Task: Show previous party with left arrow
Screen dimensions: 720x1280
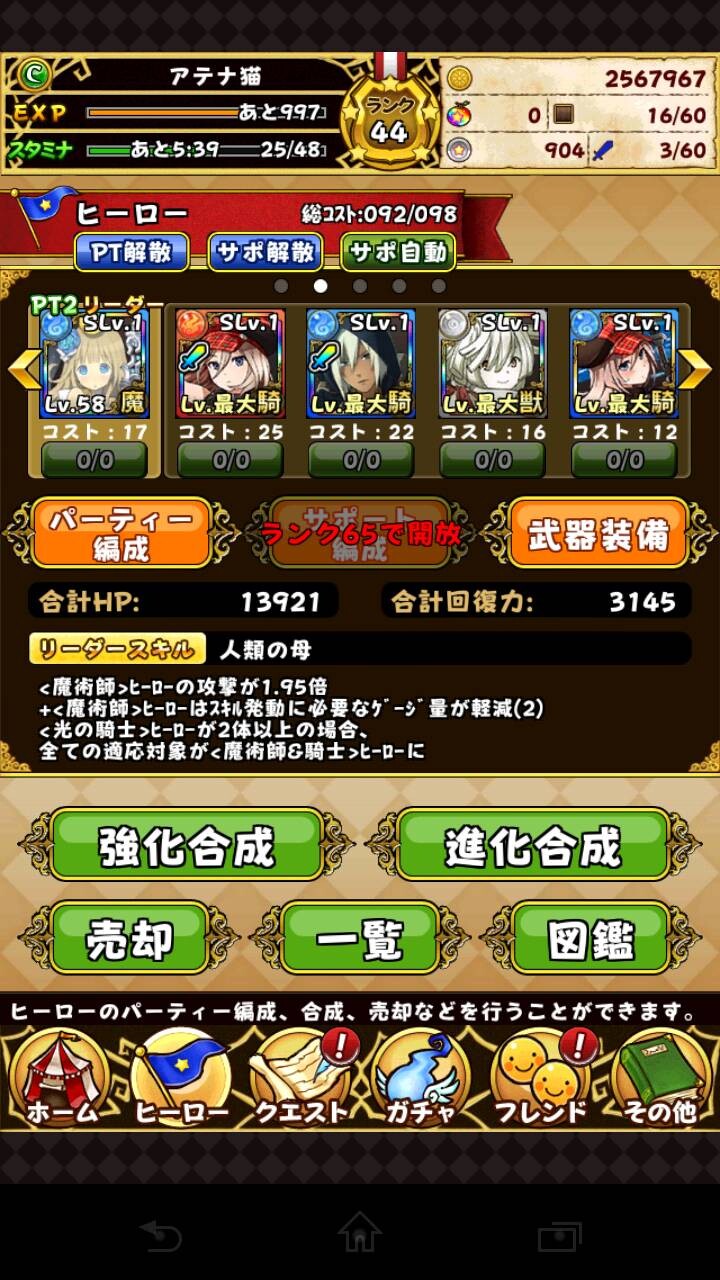Action: coord(21,370)
